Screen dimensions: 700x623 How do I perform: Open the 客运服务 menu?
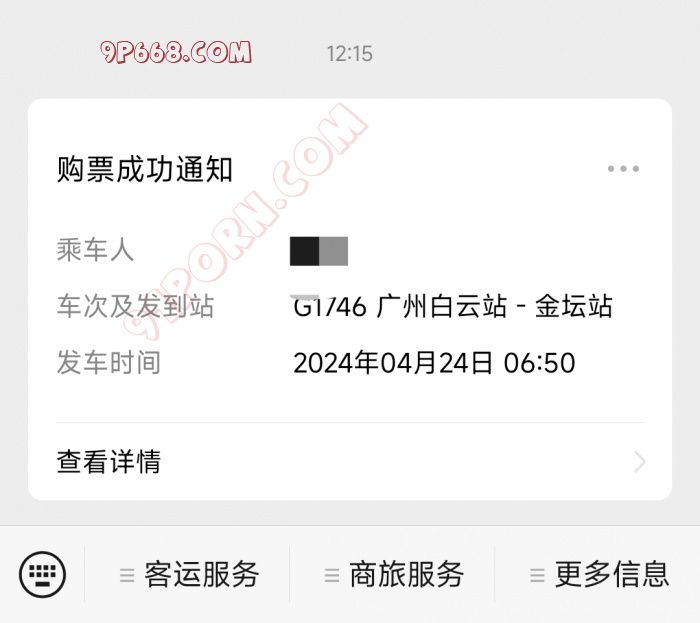(x=190, y=575)
